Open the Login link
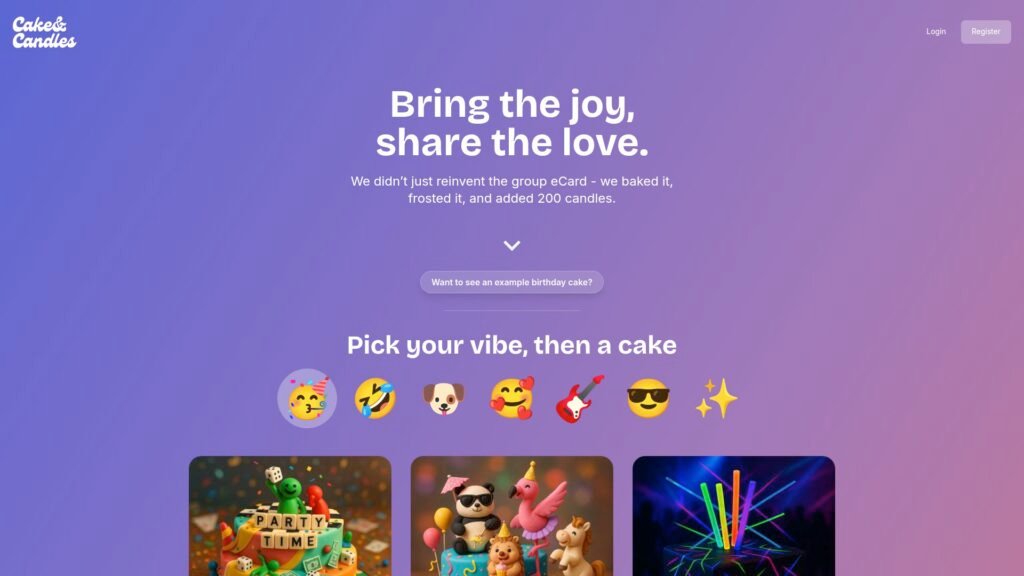Viewport: 1024px width, 576px height. click(x=935, y=32)
